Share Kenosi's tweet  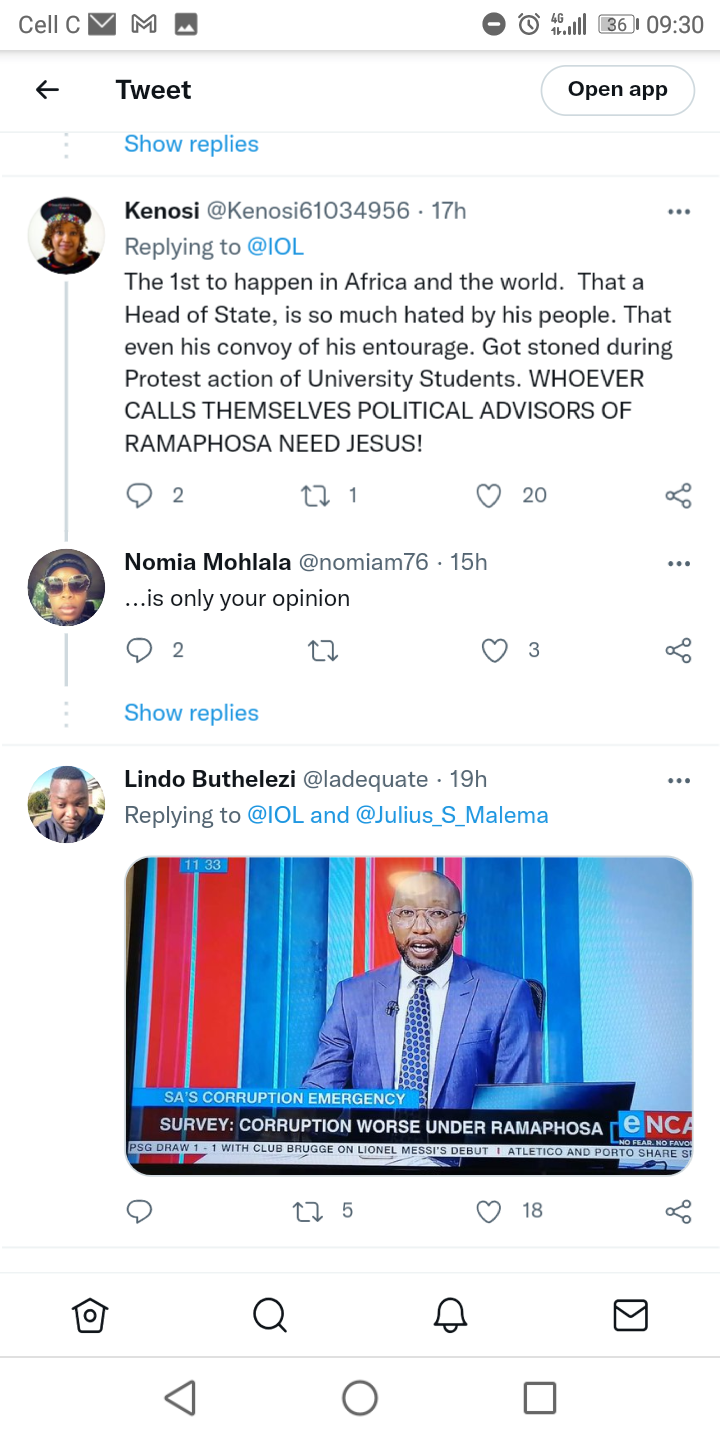[x=678, y=495]
